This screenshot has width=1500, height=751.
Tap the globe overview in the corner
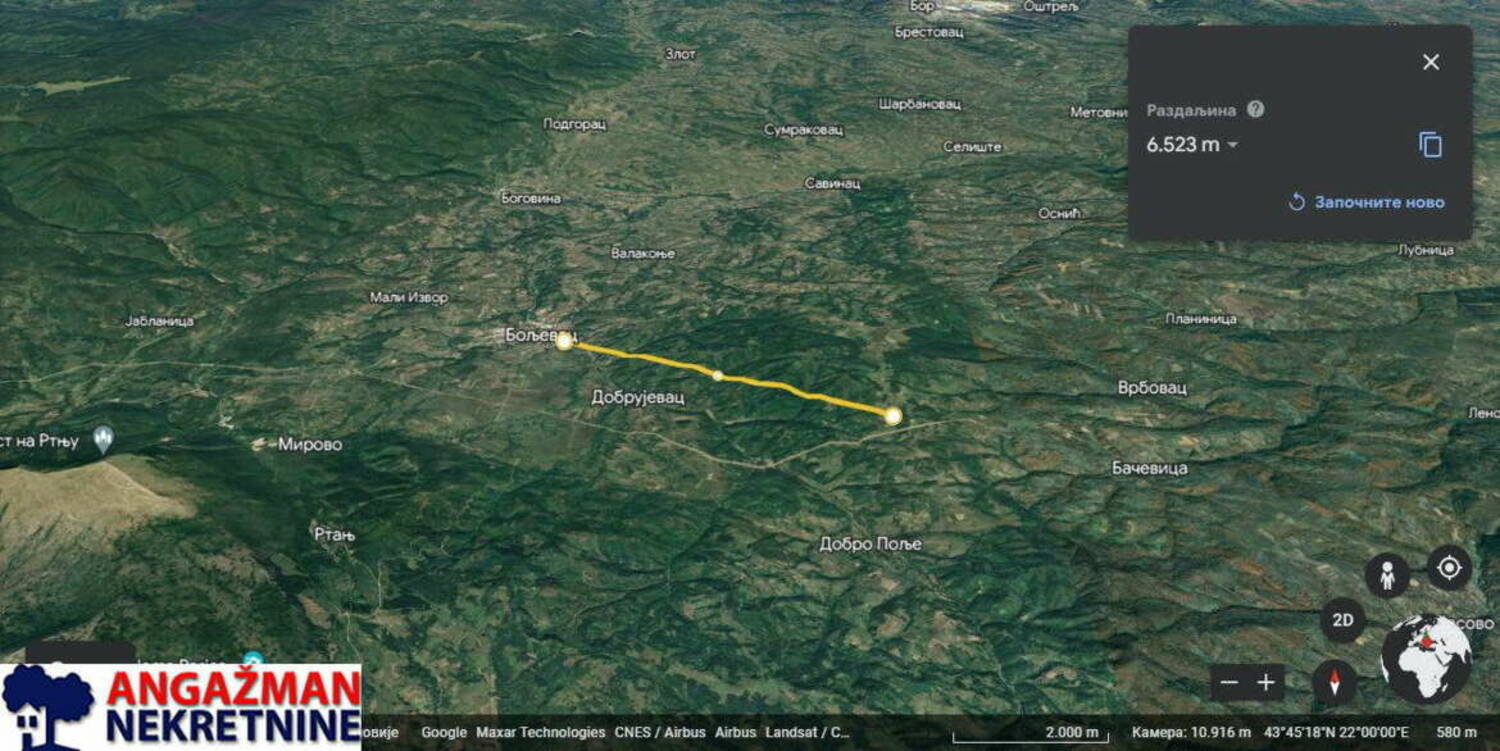coord(1426,658)
